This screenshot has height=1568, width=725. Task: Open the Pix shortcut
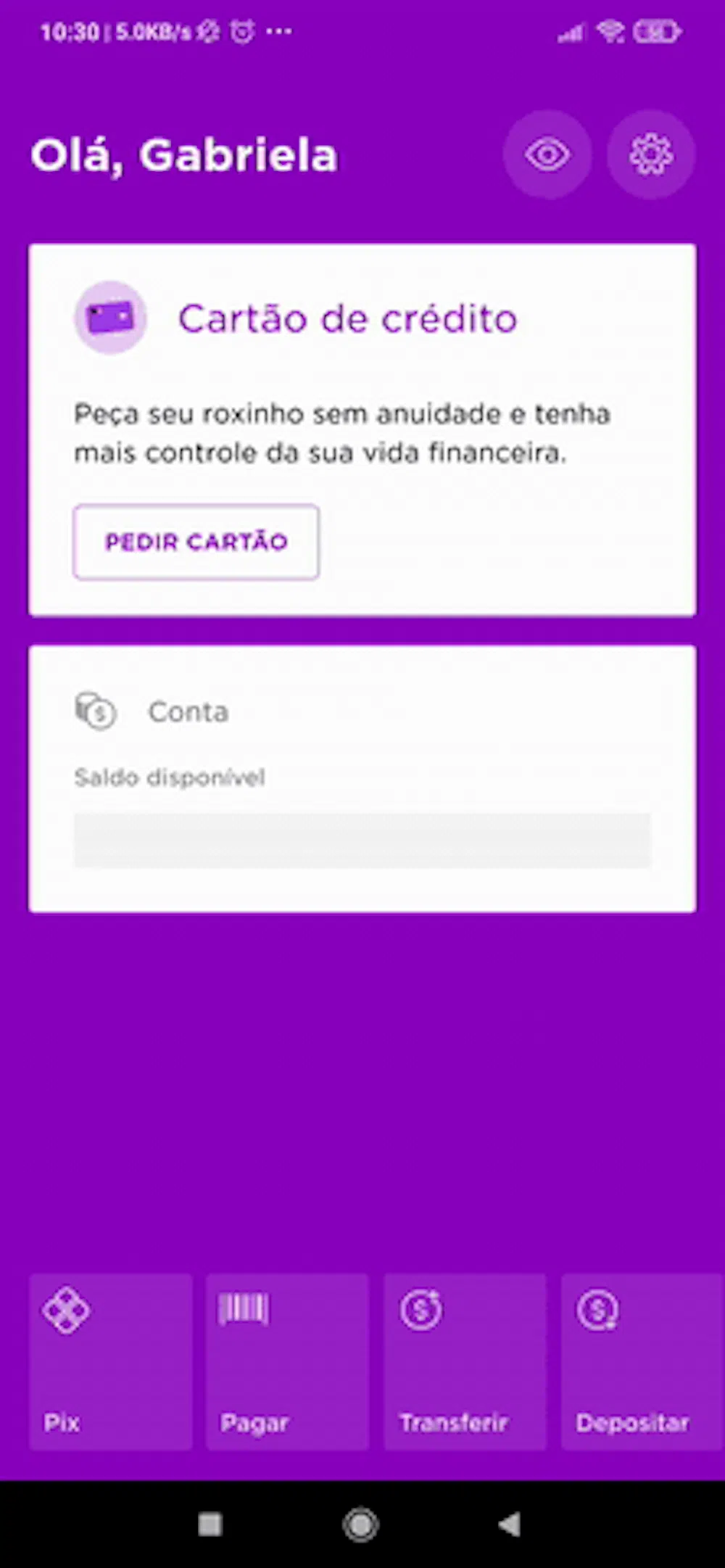pyautogui.click(x=111, y=1361)
